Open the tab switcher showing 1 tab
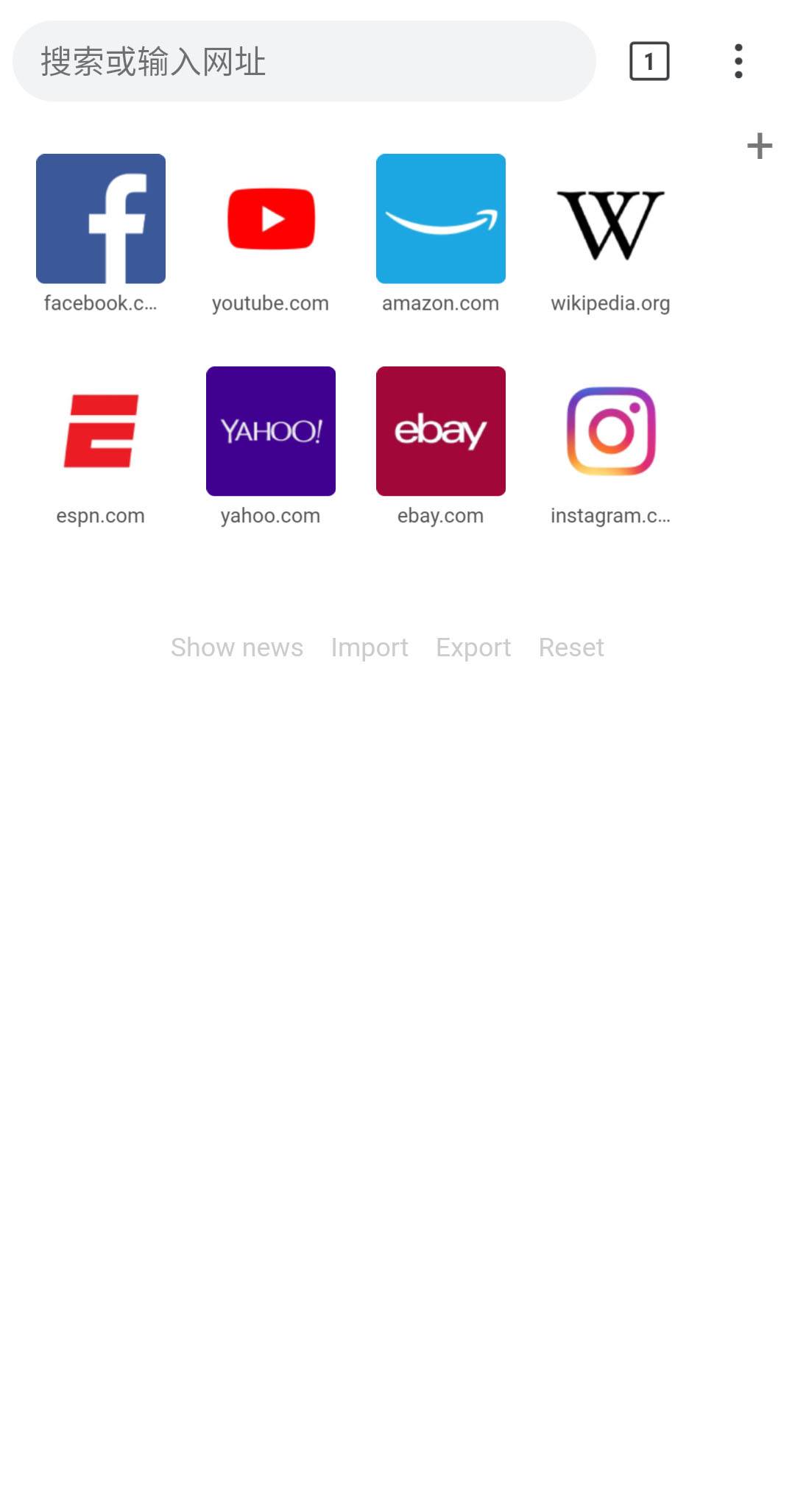 [649, 61]
